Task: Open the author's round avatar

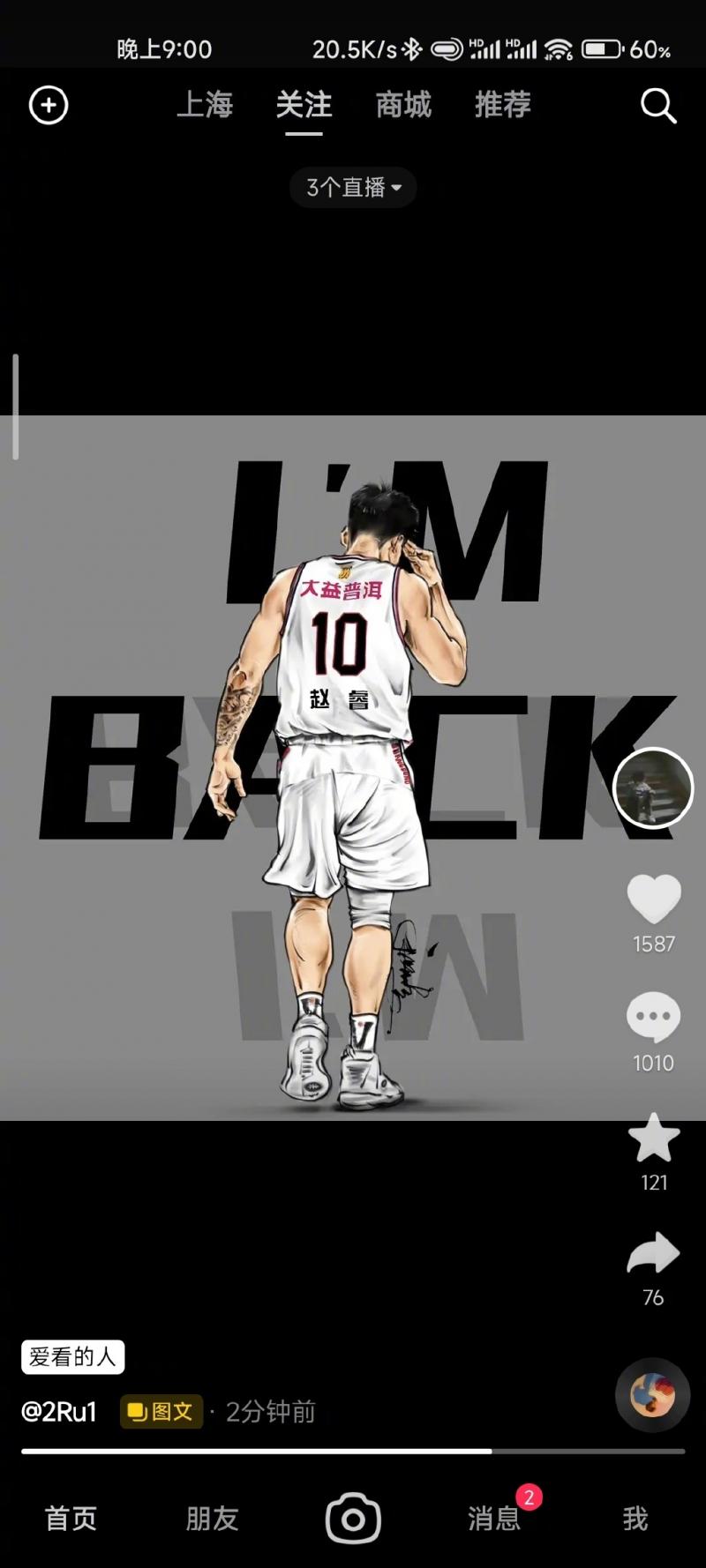Action: (x=653, y=788)
